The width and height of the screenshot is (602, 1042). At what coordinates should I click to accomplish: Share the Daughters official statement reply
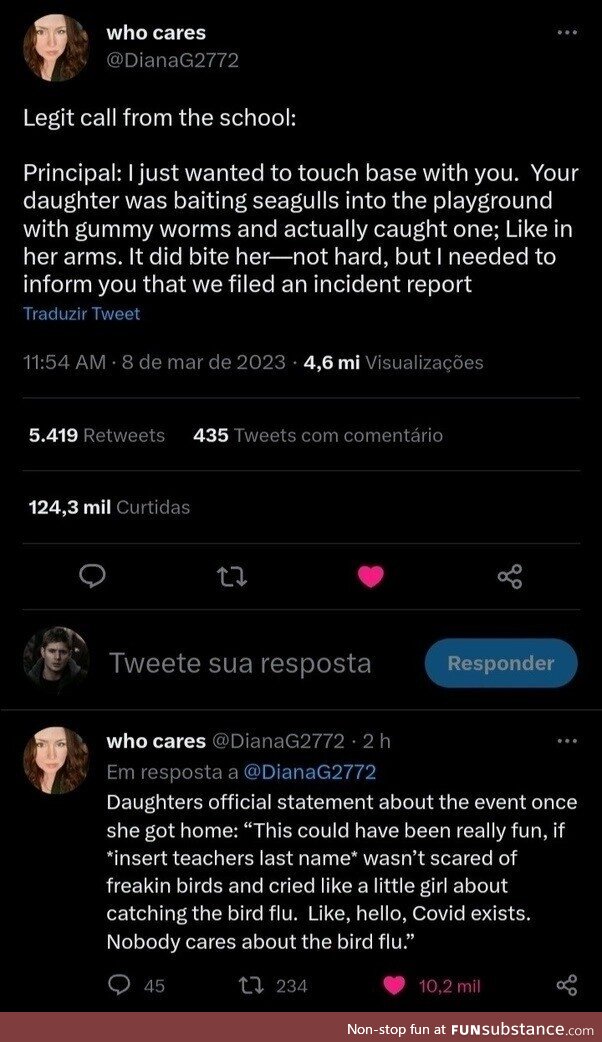coord(566,986)
